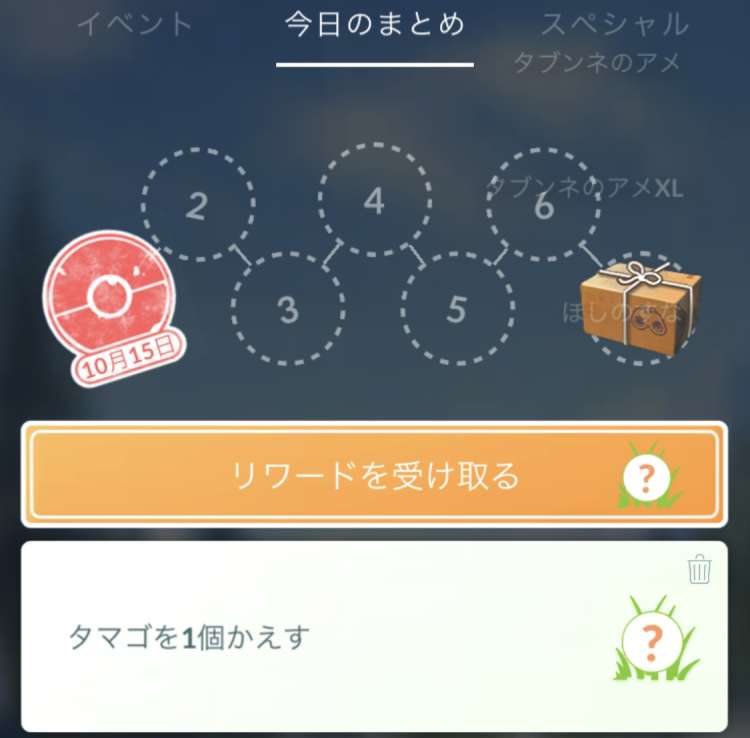The height and width of the screenshot is (738, 750).
Task: Switch to the スペシャル tab
Action: click(x=614, y=24)
